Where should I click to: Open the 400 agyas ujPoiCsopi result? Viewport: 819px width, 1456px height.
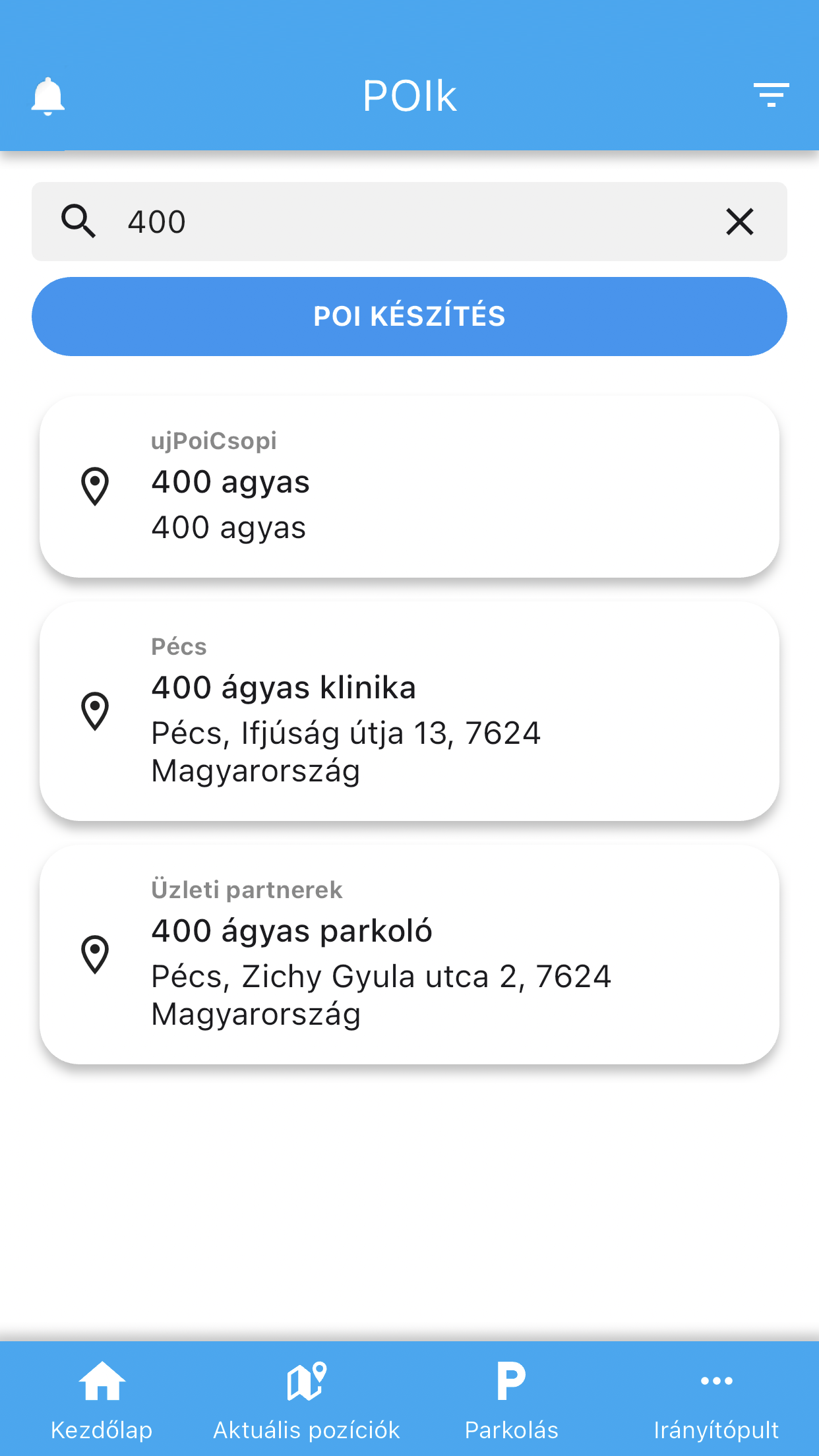(409, 487)
